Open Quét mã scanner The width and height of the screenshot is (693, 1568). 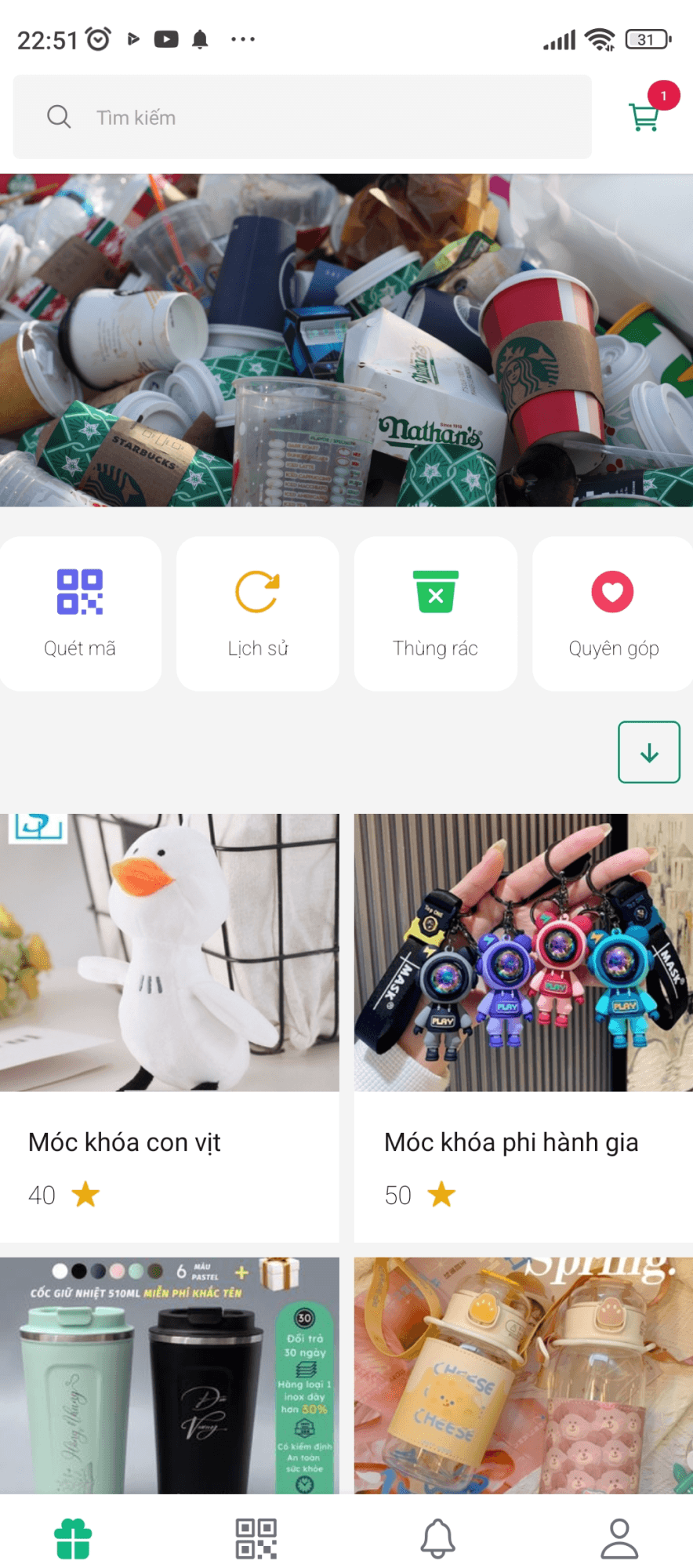coord(80,613)
